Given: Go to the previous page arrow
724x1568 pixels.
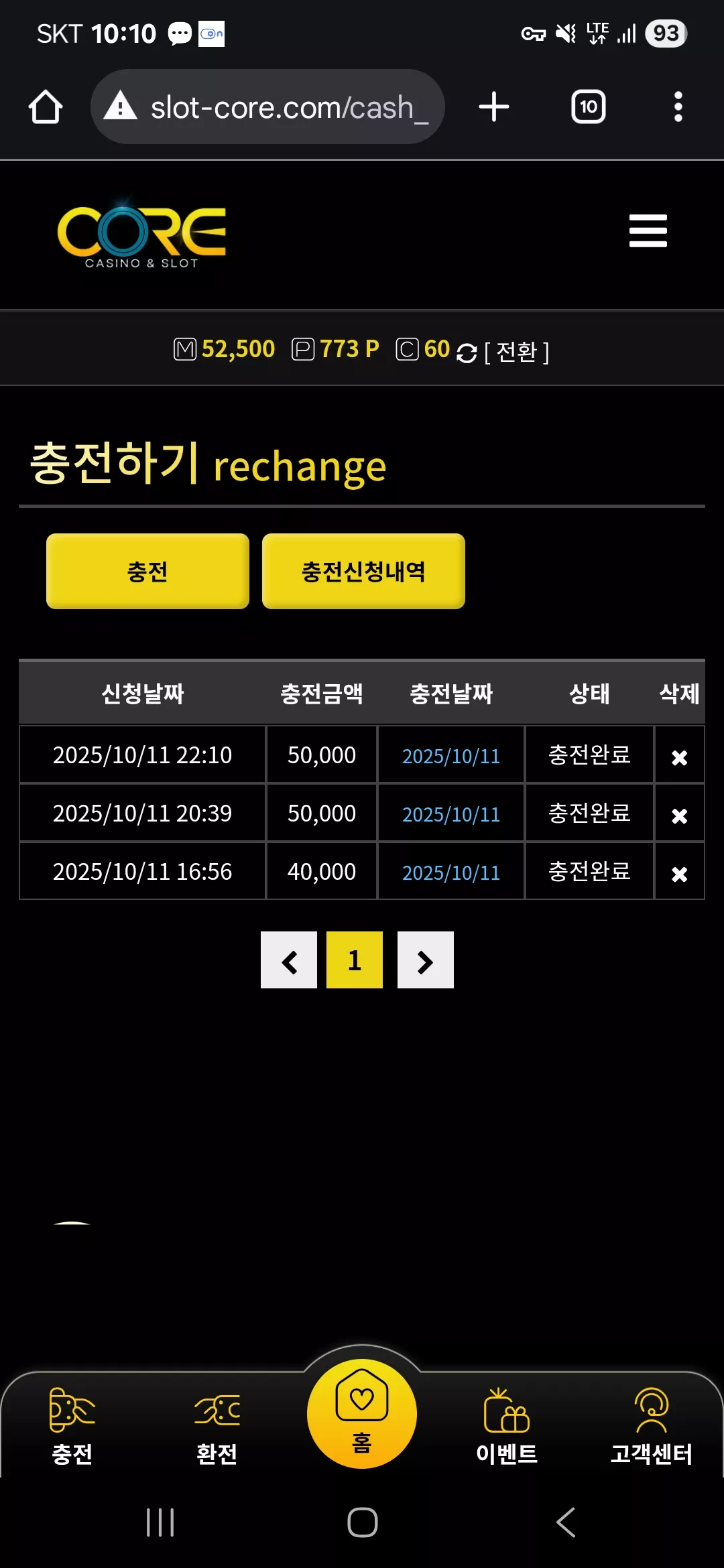Looking at the screenshot, I should (289, 960).
